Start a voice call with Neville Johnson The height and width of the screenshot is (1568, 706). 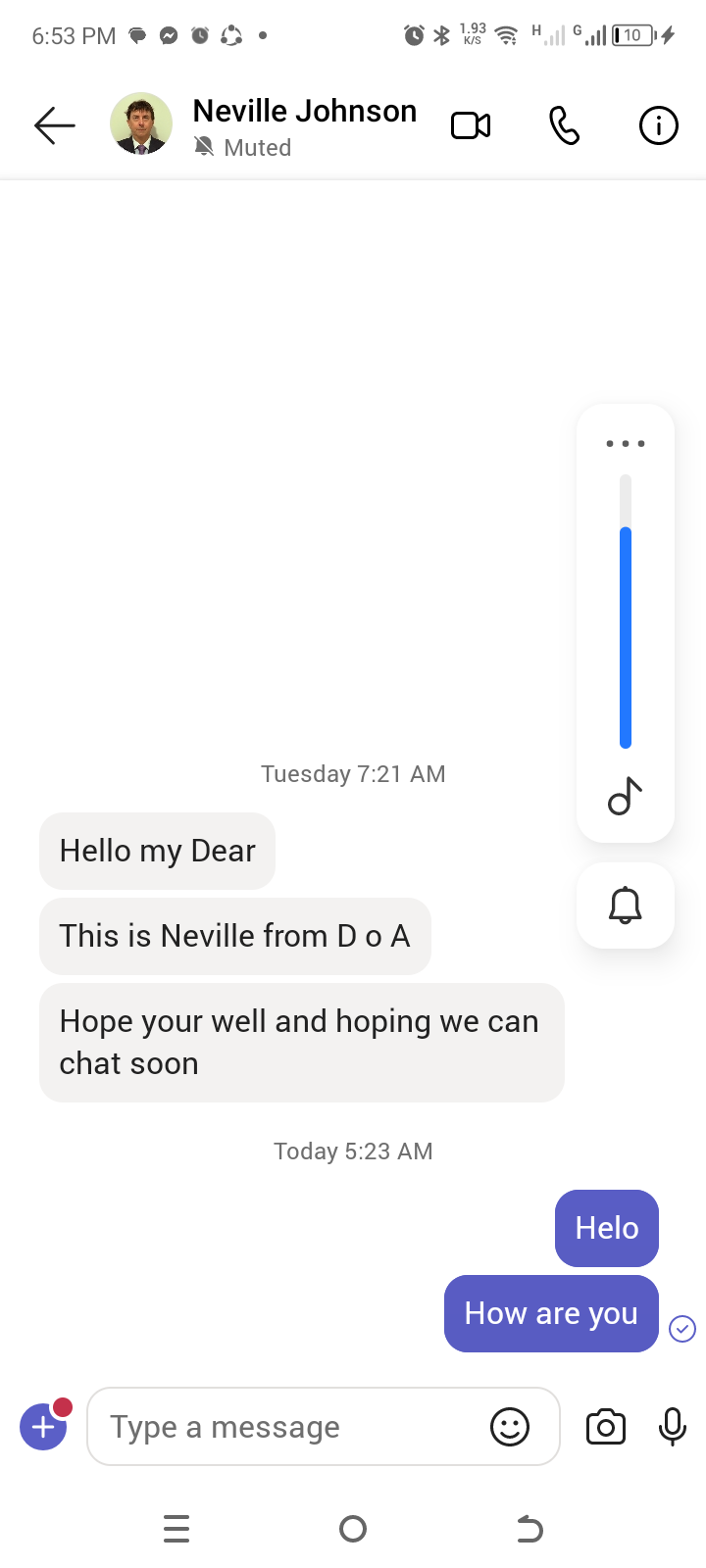click(564, 126)
